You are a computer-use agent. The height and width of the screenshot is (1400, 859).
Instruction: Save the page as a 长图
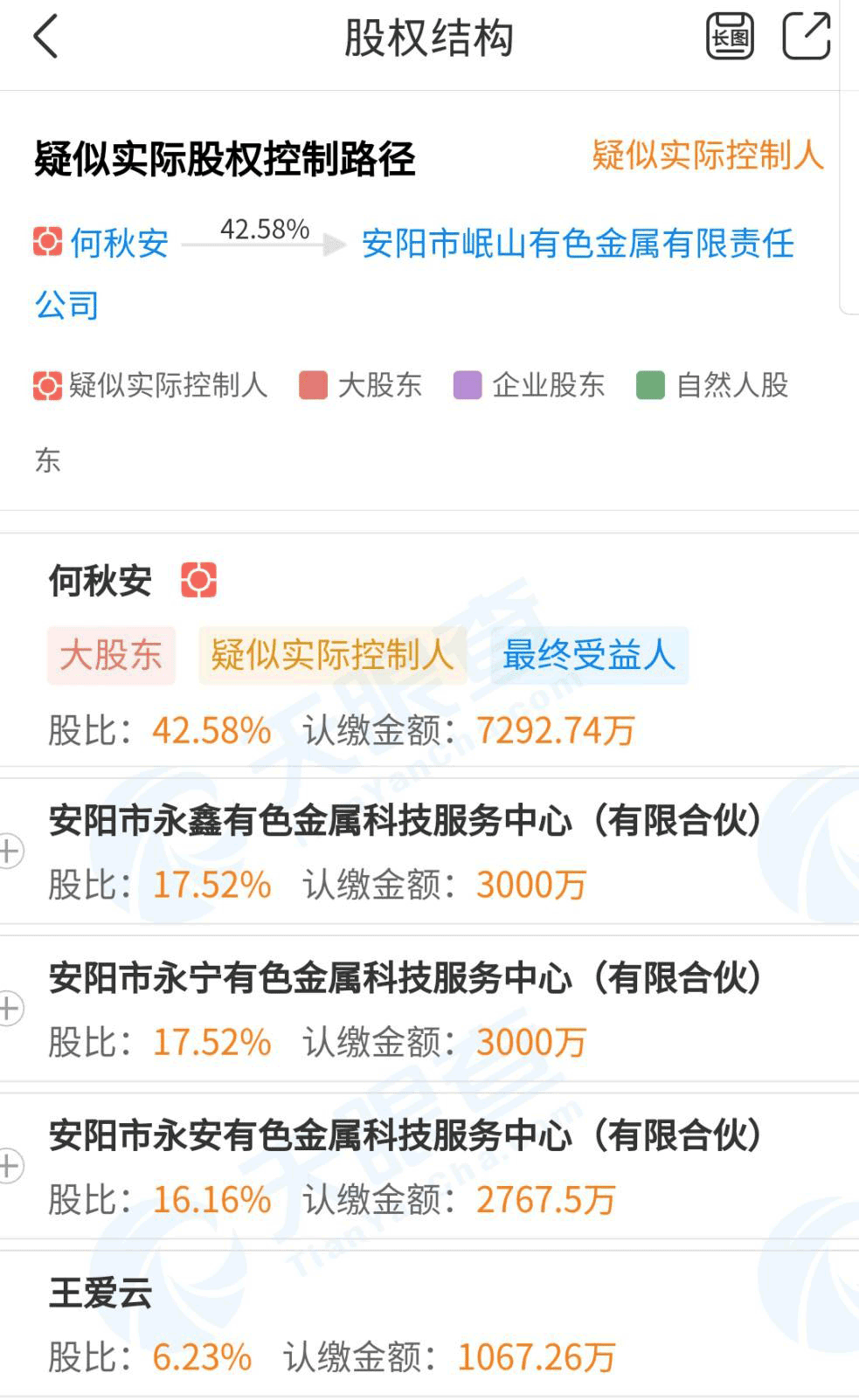pos(730,38)
